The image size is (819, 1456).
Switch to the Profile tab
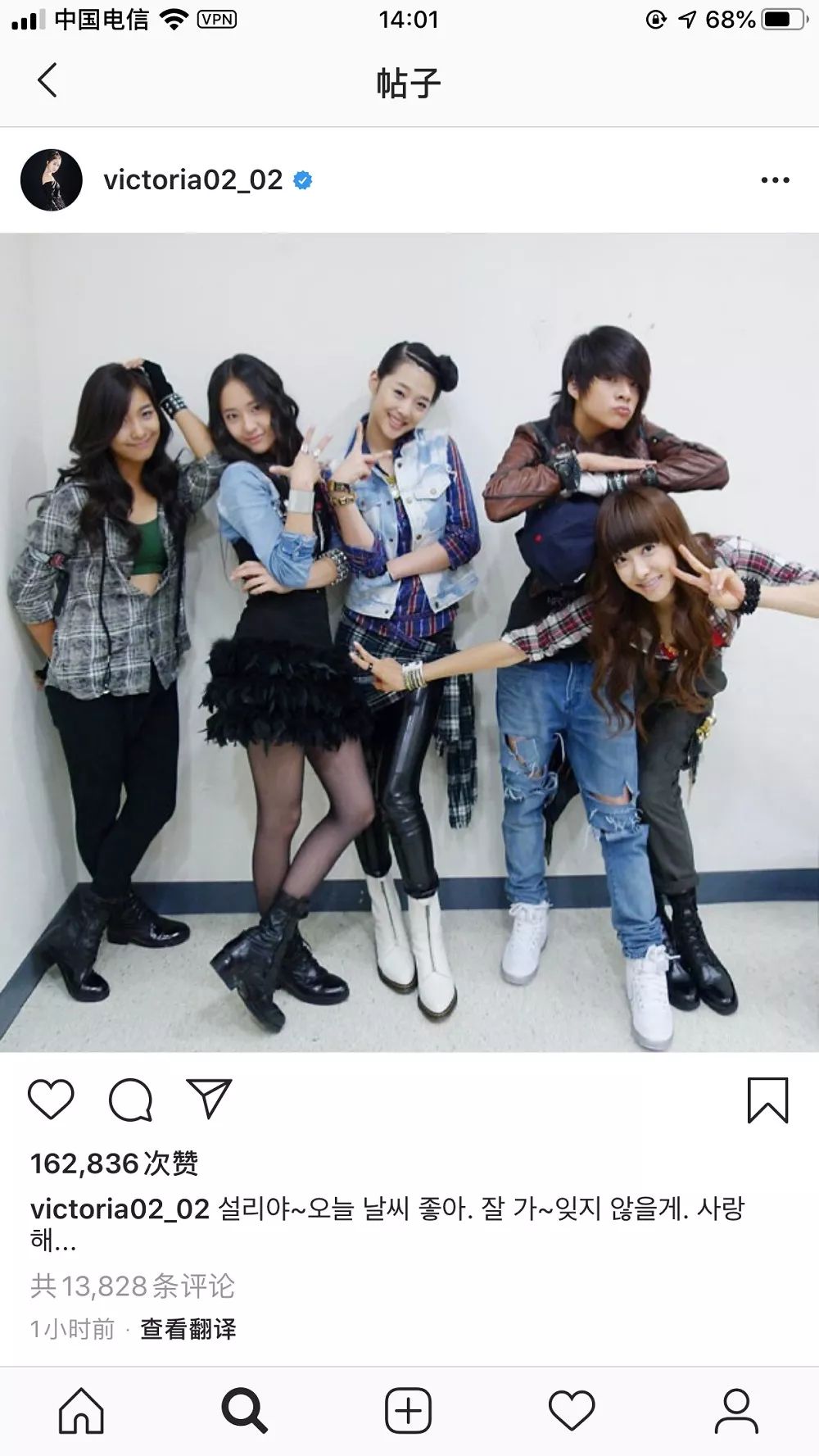(736, 1410)
